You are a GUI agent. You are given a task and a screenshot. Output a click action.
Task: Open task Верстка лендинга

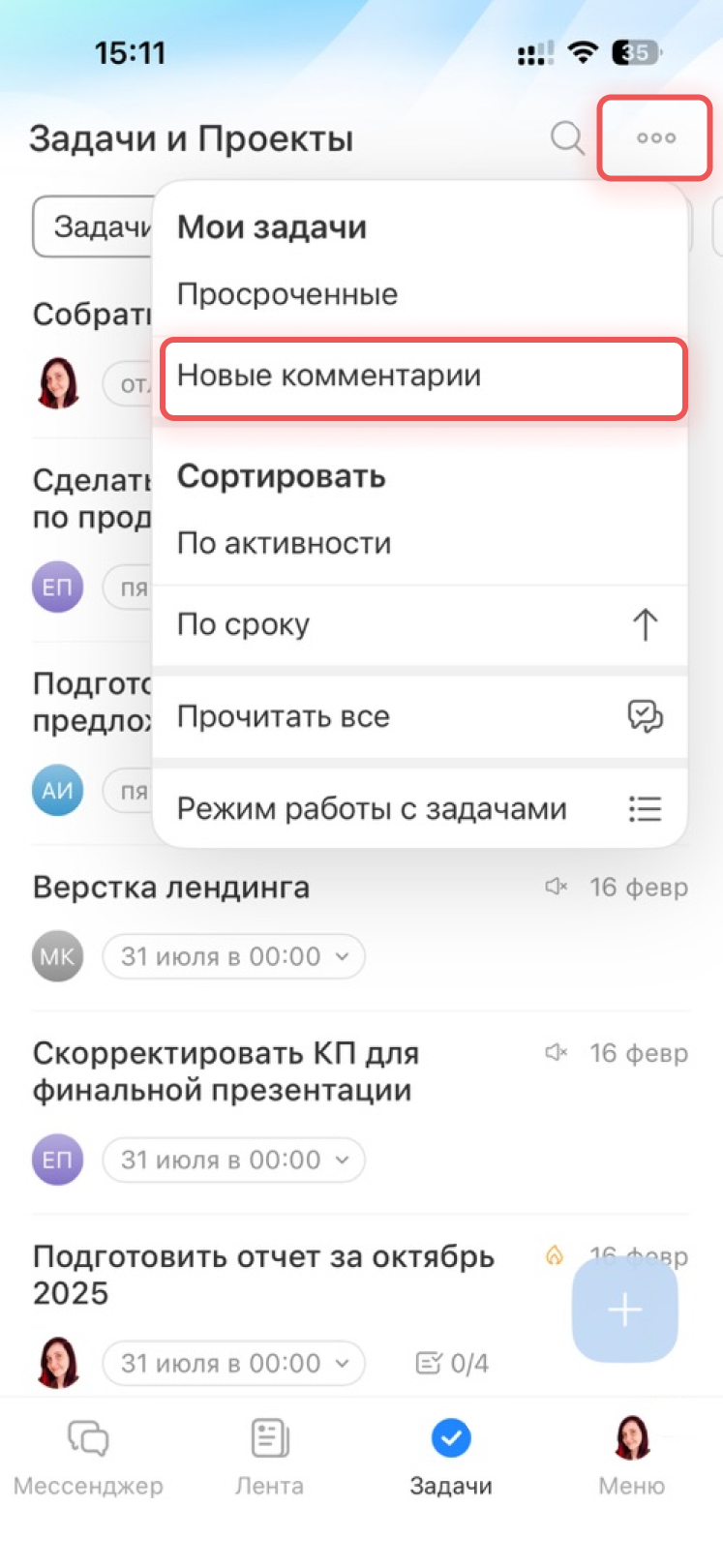(172, 888)
